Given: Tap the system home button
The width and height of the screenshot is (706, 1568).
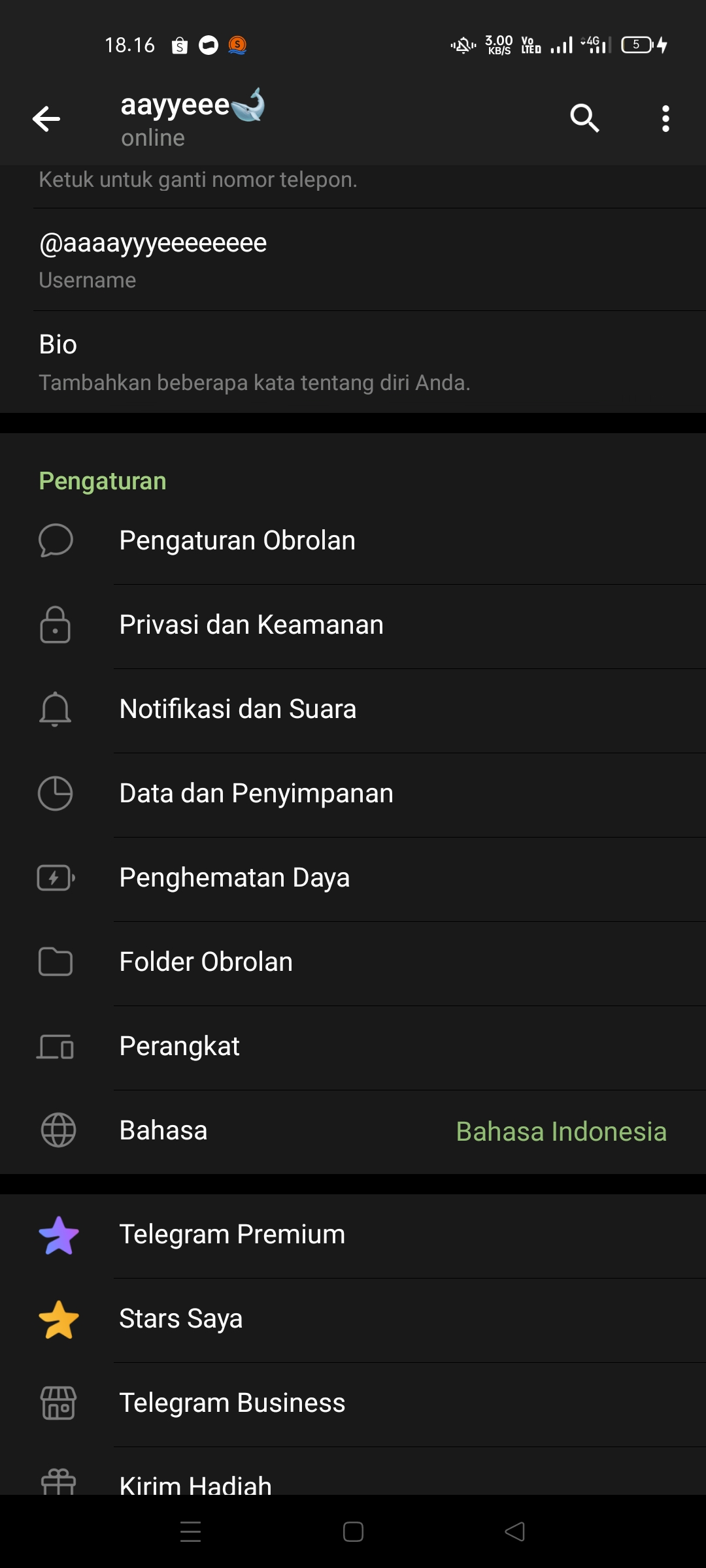Looking at the screenshot, I should coord(353,1532).
